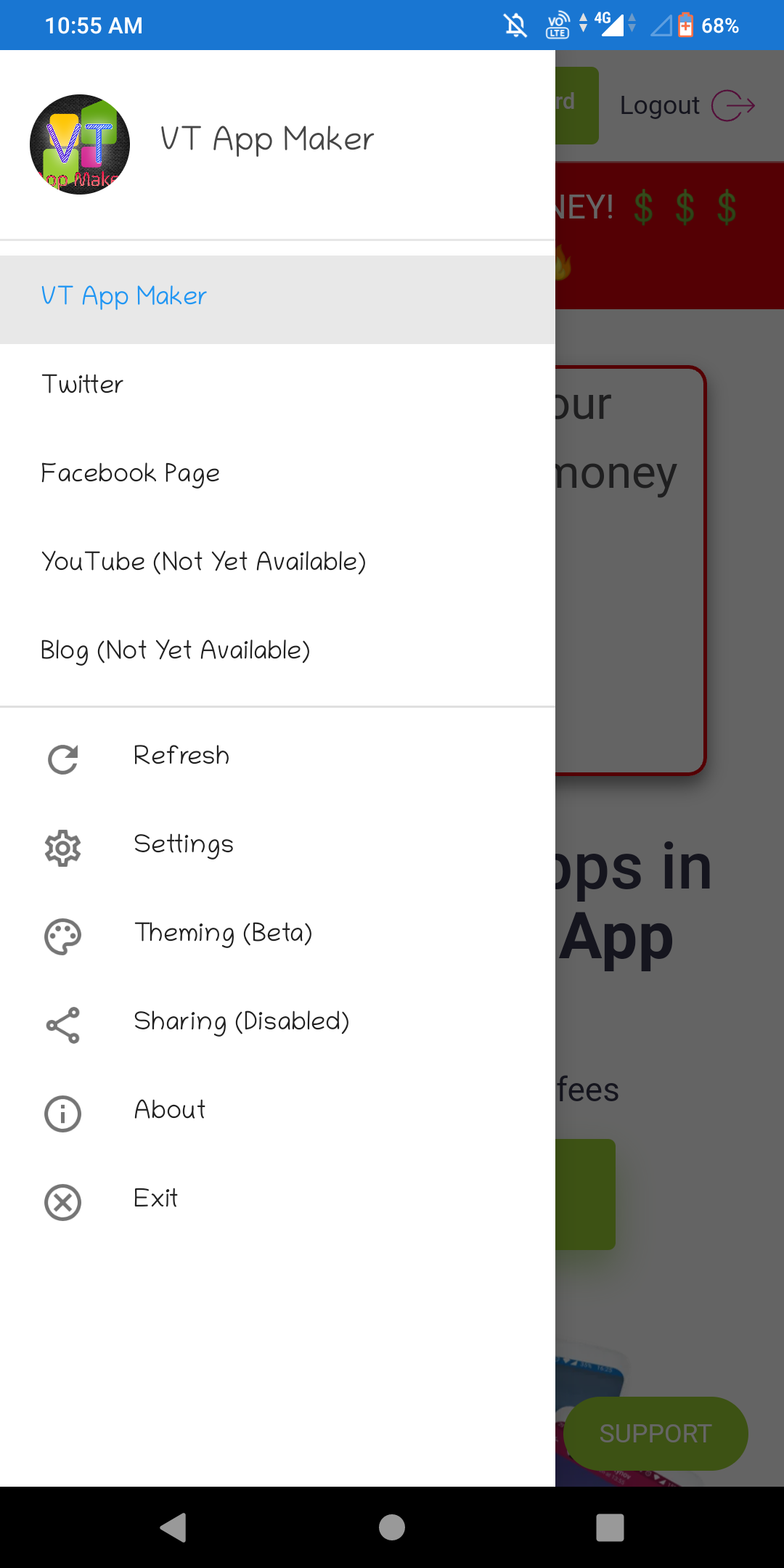The image size is (784, 1568).
Task: Open Theming (Beta) option
Action: click(x=277, y=934)
